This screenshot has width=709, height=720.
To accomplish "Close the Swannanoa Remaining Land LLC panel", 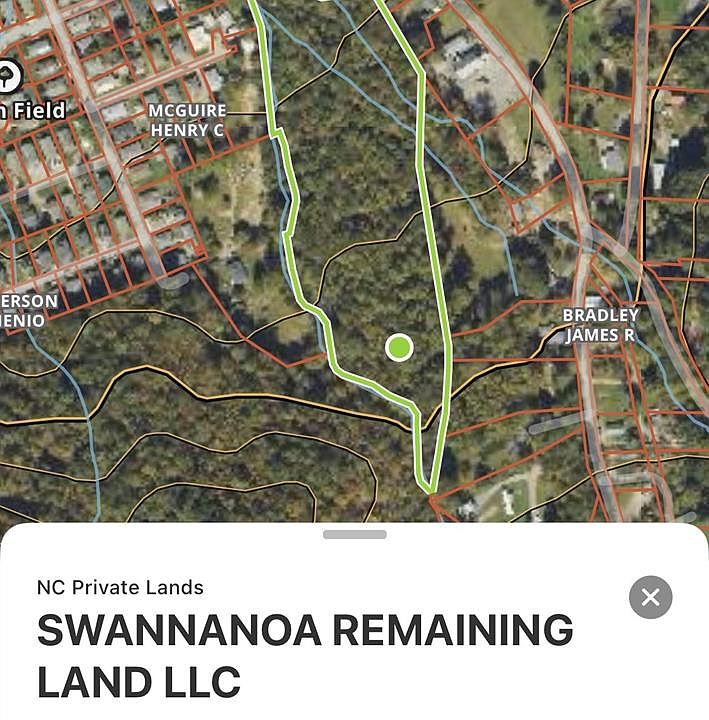I will point(650,597).
